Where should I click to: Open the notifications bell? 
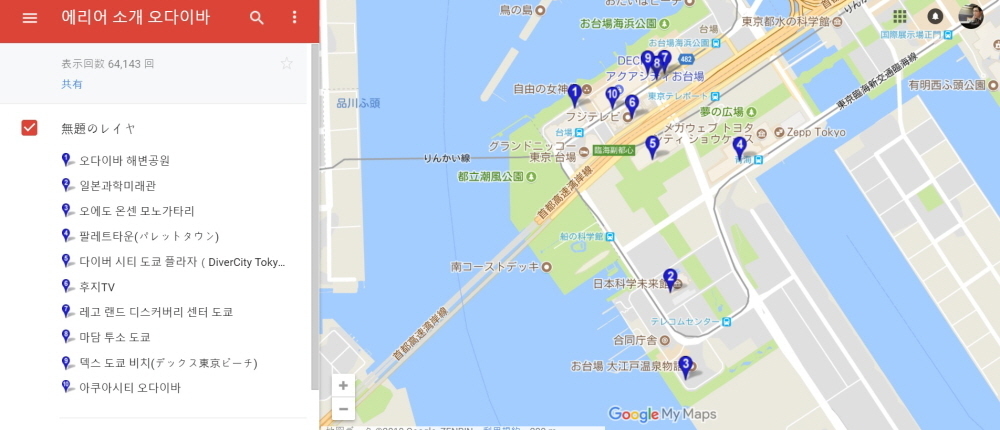pyautogui.click(x=935, y=16)
